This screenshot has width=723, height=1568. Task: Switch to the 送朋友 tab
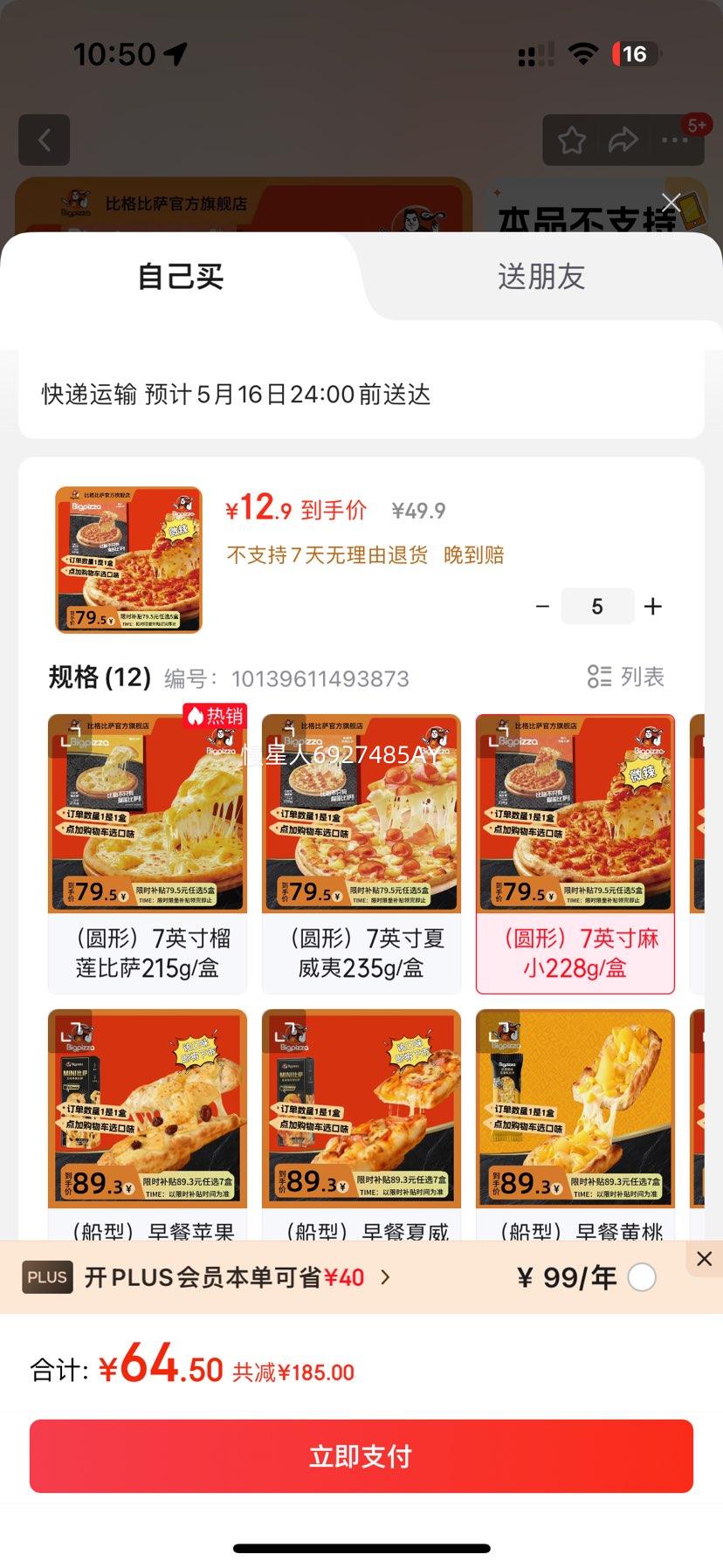[541, 277]
